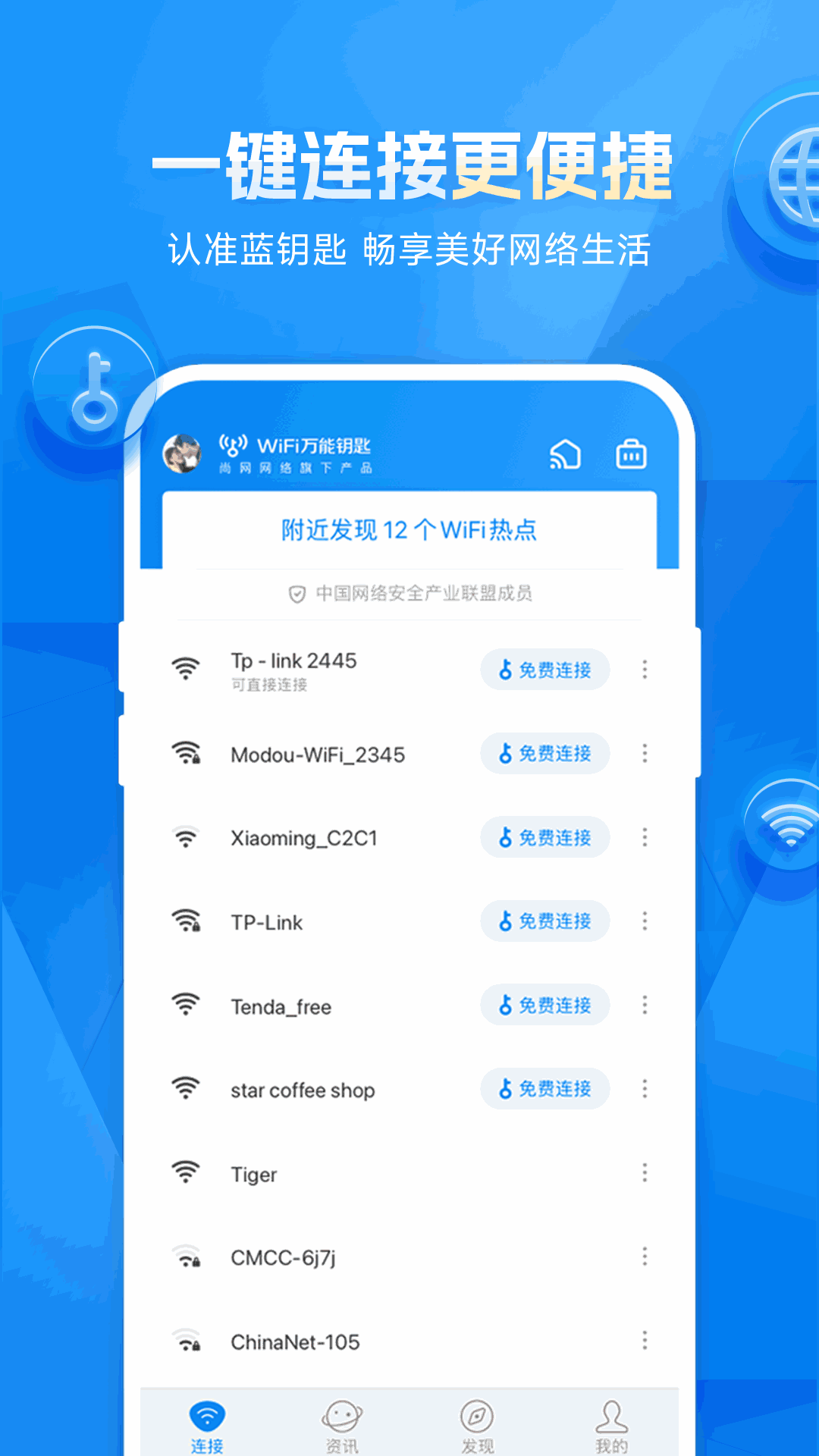Open overflow menu for ChinaNet-105
Image resolution: width=819 pixels, height=1456 pixels.
pyautogui.click(x=645, y=1341)
